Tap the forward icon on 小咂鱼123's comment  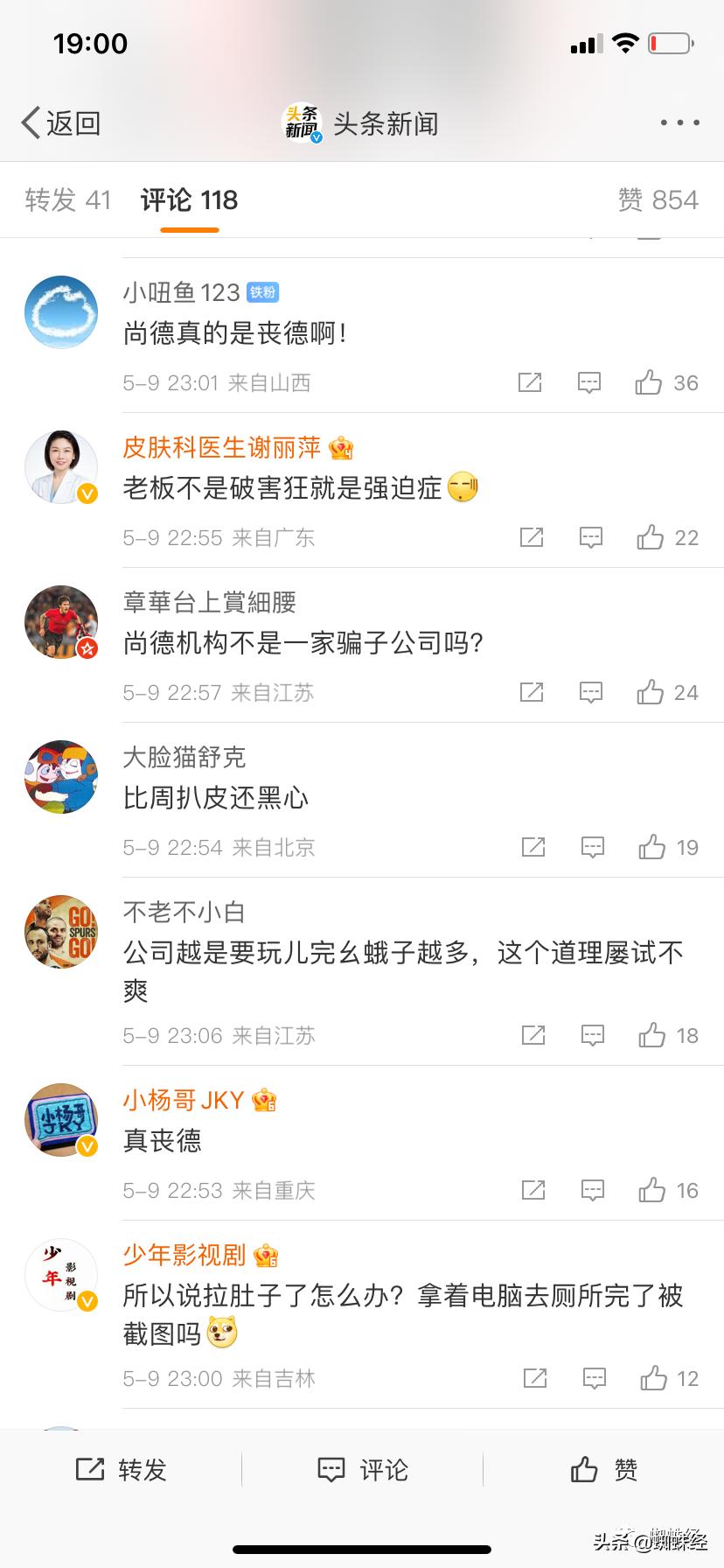[x=531, y=382]
